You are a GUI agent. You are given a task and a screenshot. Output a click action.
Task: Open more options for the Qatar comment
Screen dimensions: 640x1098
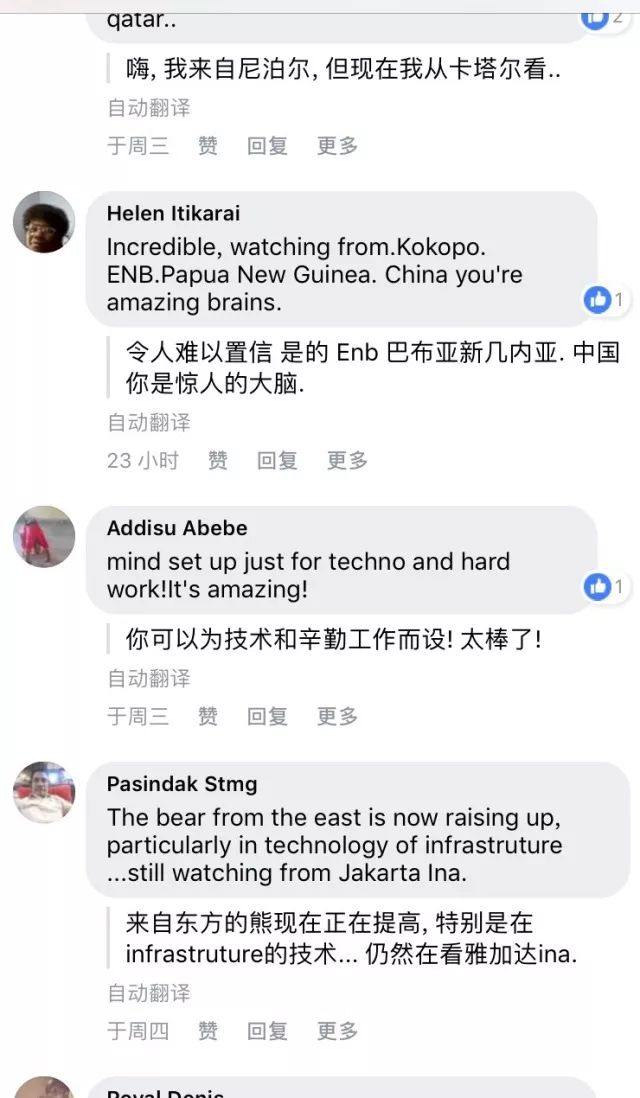click(x=337, y=146)
